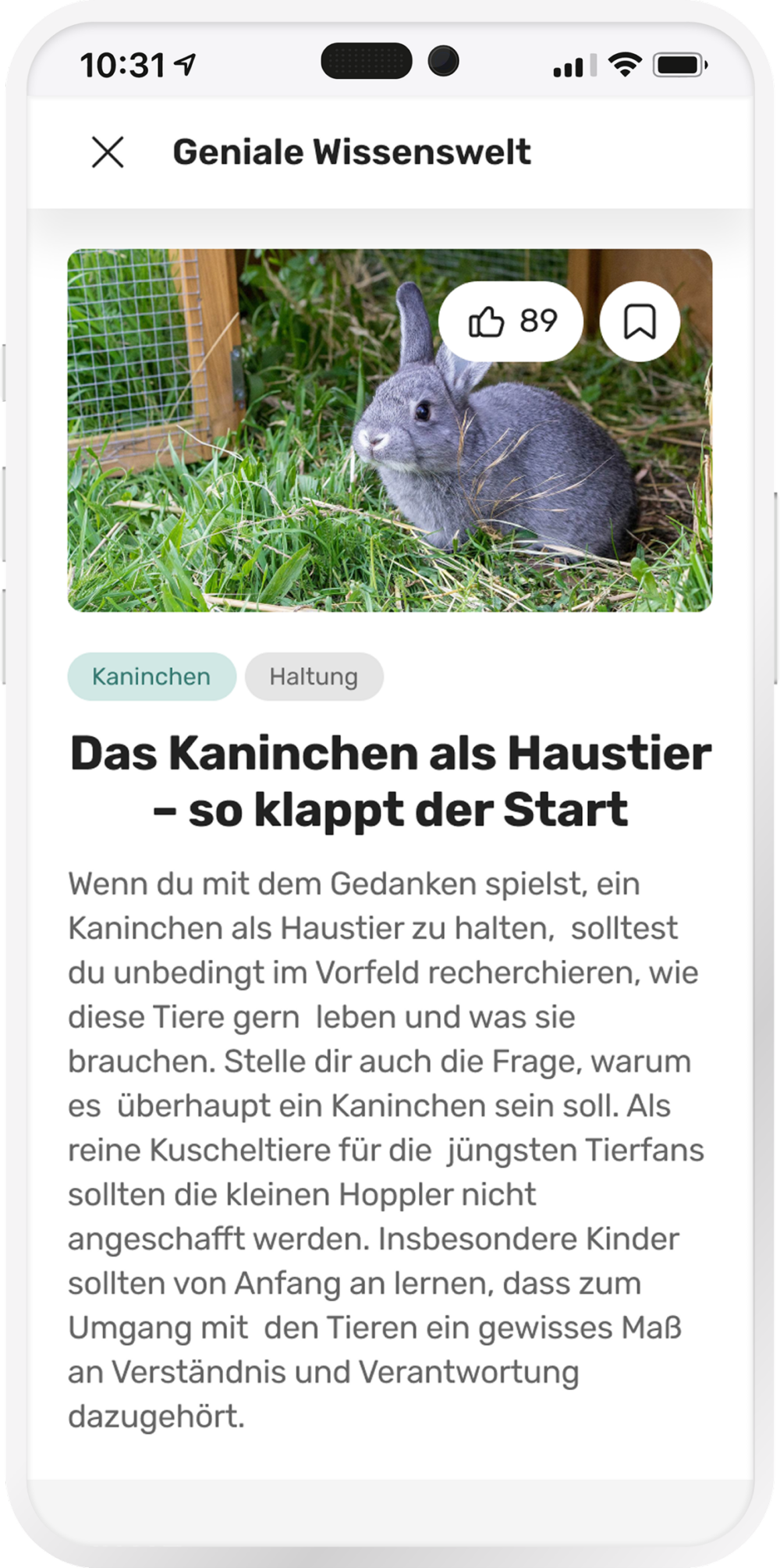780x1568 pixels.
Task: Bookmark this rabbit article
Action: (640, 322)
